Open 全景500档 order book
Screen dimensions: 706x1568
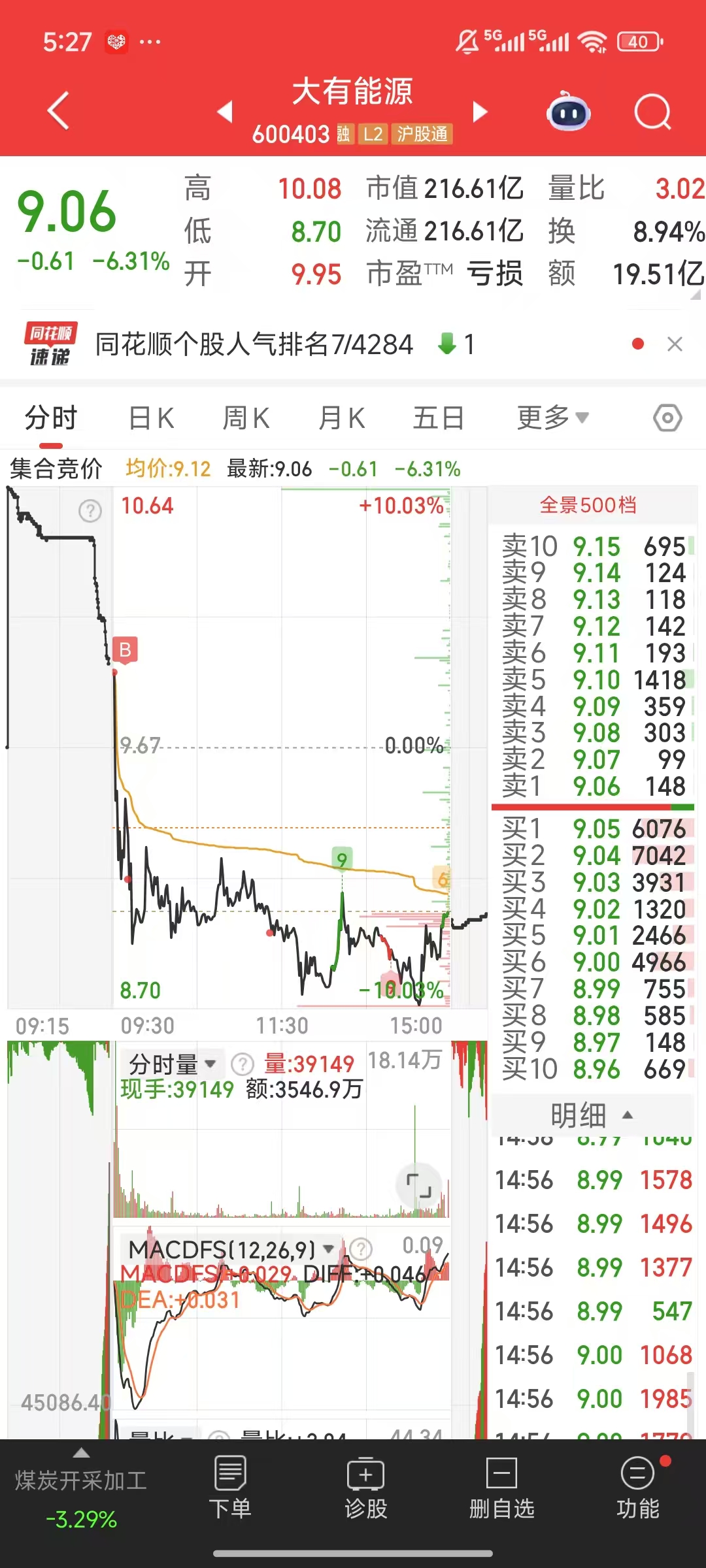588,505
